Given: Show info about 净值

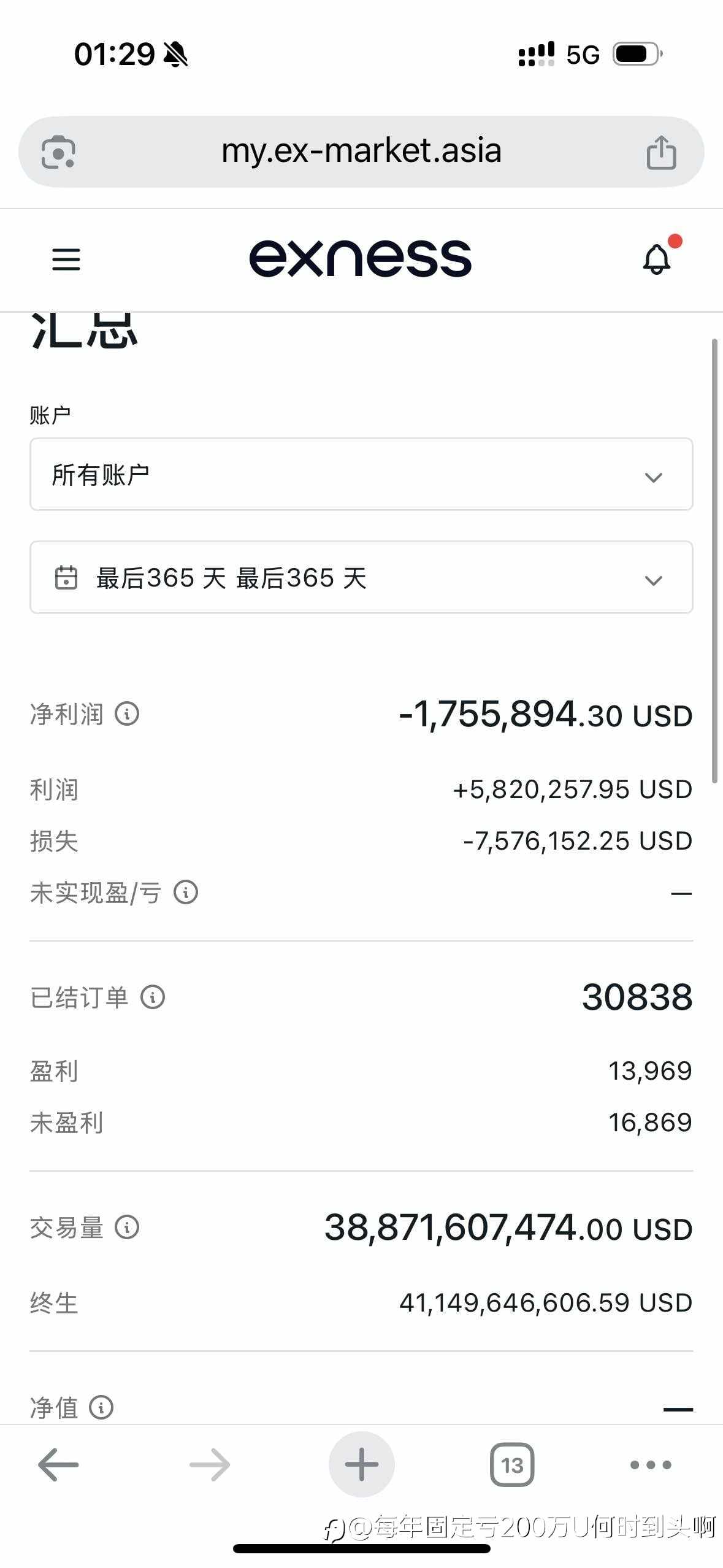Looking at the screenshot, I should pos(101,1407).
